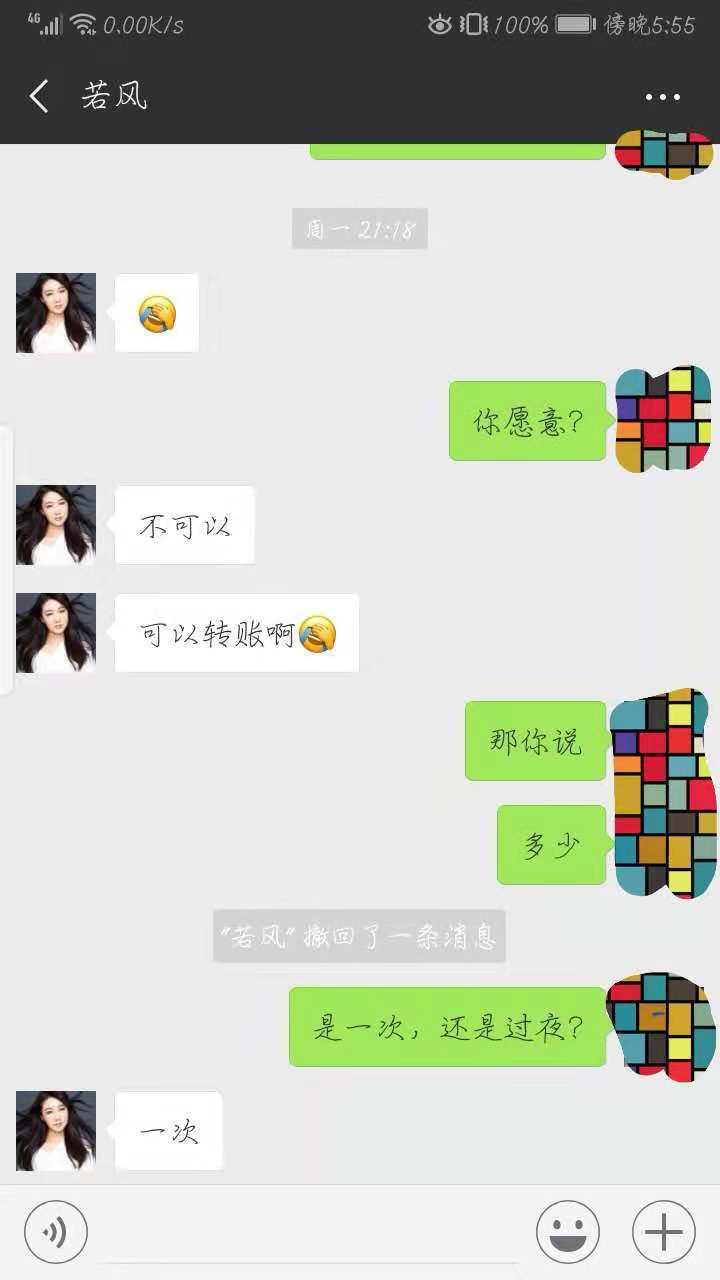Open 若风's avatar beside "不可以"
The image size is (720, 1280).
(56, 525)
